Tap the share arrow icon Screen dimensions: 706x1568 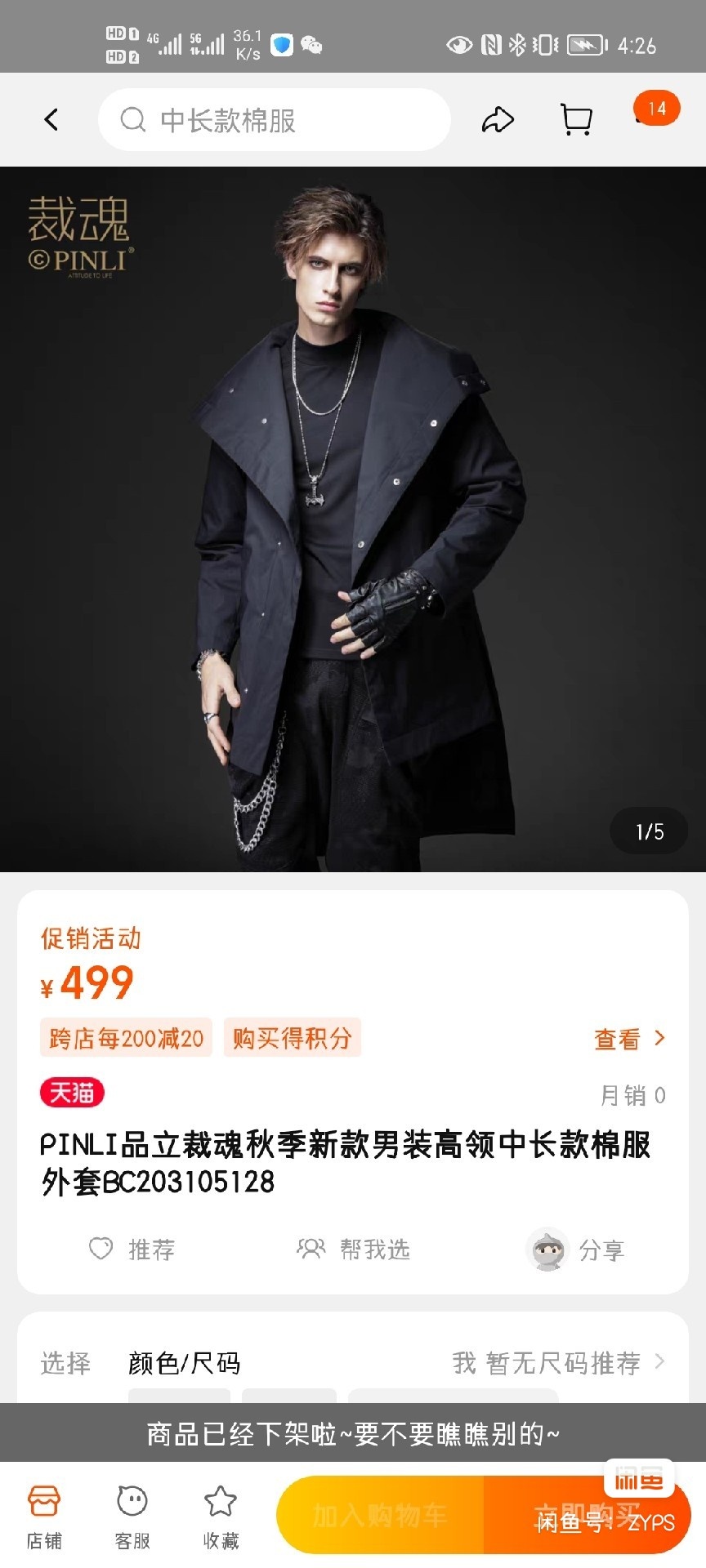497,120
